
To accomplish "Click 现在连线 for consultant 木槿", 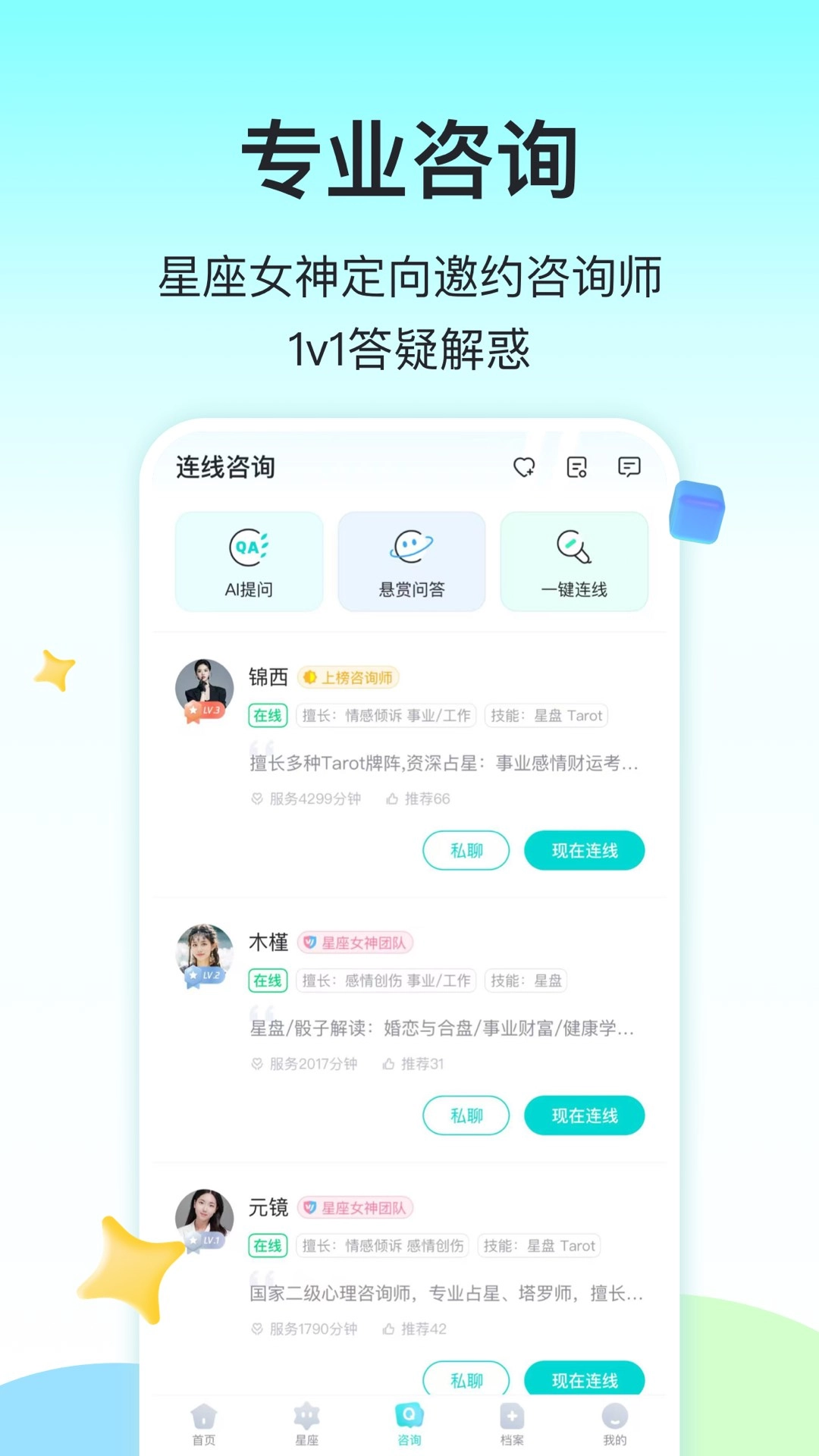I will [x=584, y=1116].
